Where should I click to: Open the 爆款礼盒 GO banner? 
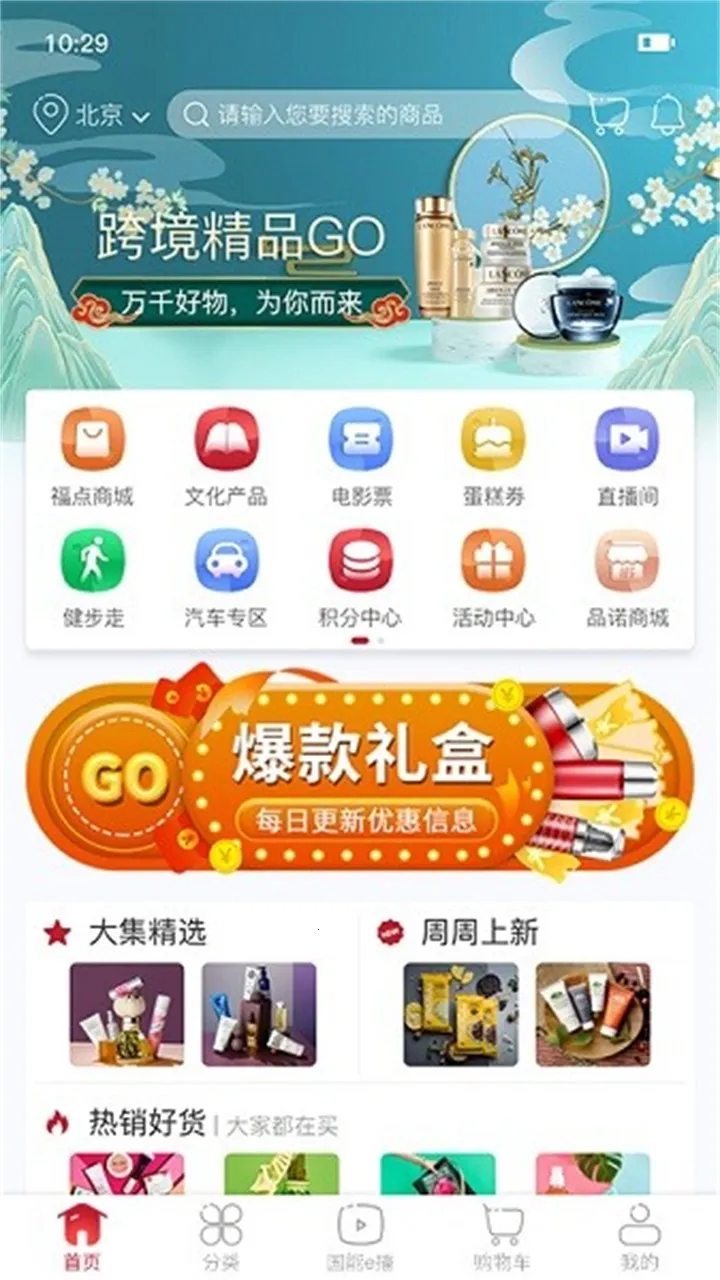click(x=360, y=775)
